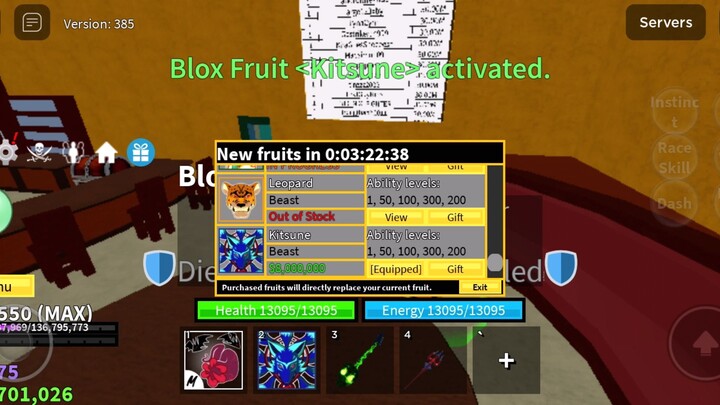The width and height of the screenshot is (720, 405).
Task: Tap the plus hotbar slot
Action: click(506, 361)
